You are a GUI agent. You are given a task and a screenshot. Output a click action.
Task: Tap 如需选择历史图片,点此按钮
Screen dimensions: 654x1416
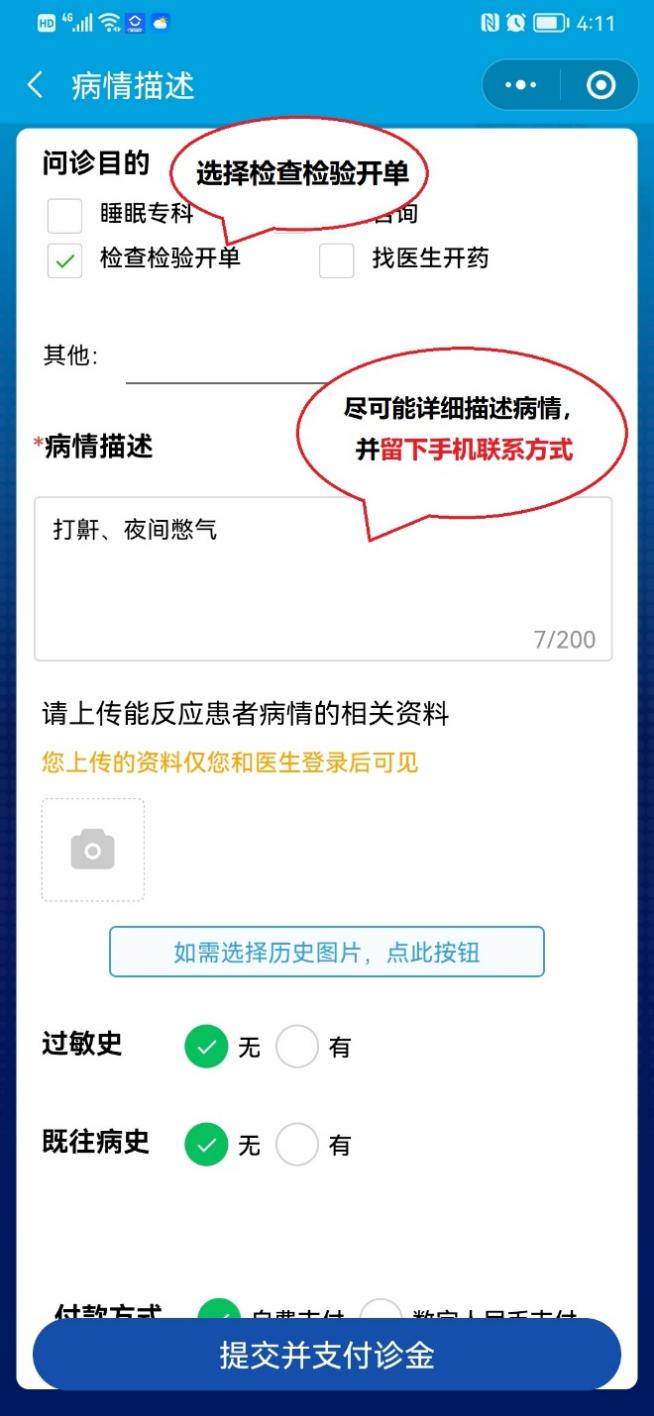[326, 951]
